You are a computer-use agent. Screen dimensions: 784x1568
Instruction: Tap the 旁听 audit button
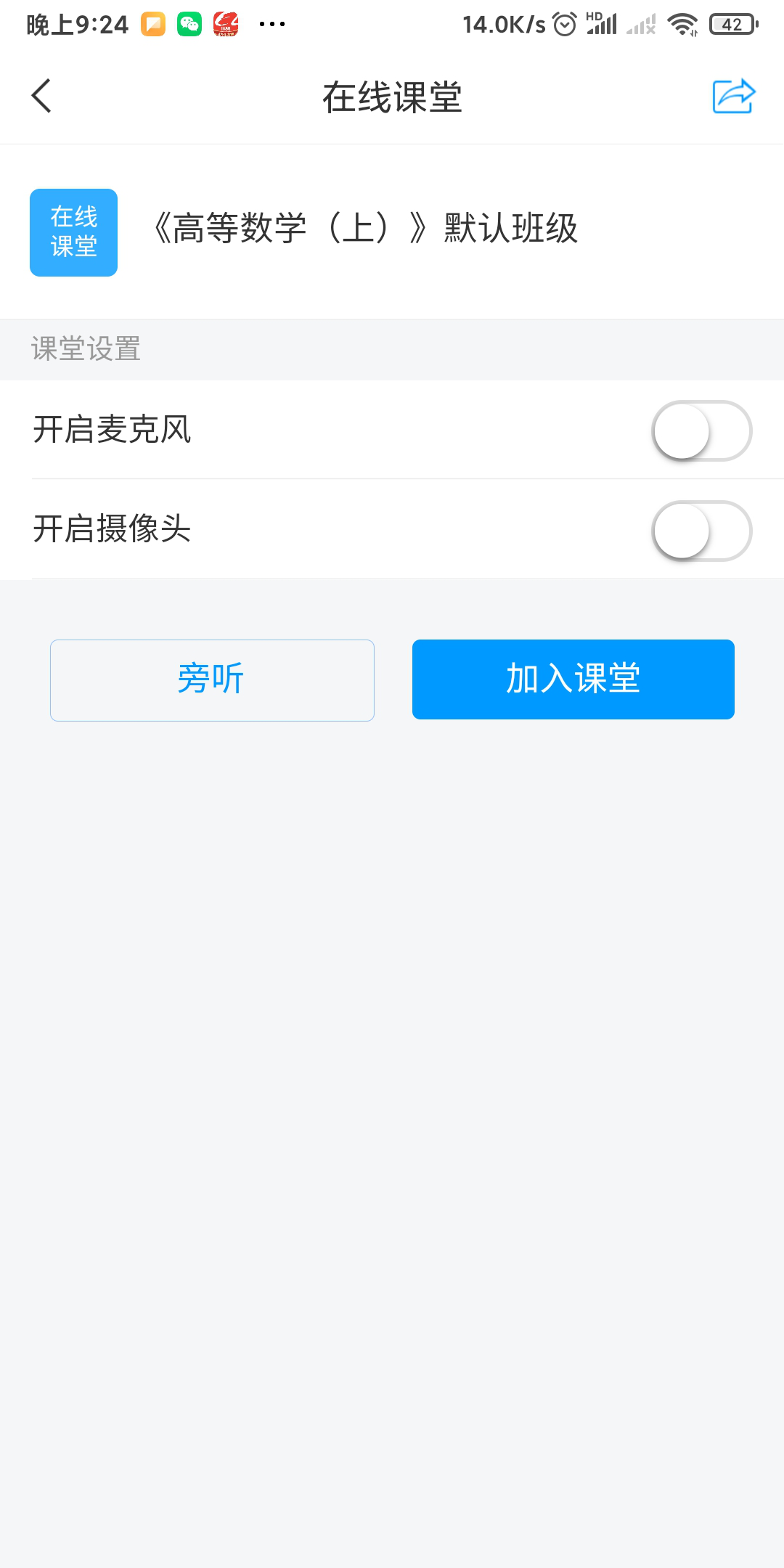(212, 680)
